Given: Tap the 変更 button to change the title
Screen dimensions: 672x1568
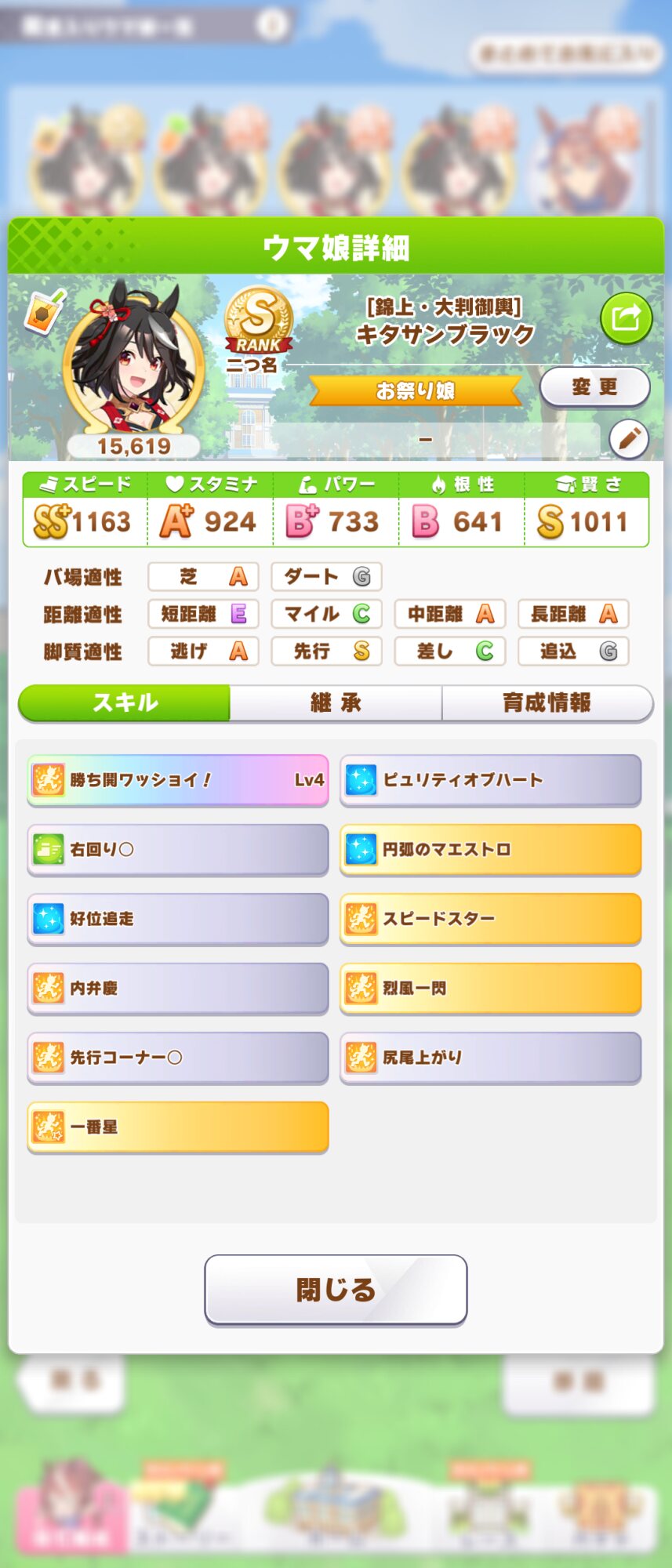Looking at the screenshot, I should (x=594, y=387).
